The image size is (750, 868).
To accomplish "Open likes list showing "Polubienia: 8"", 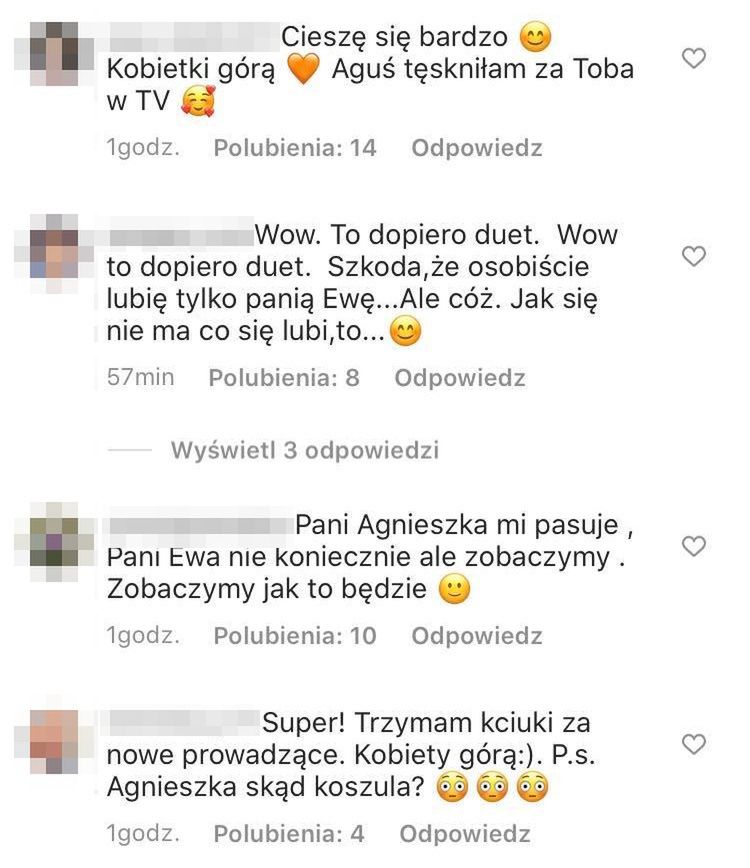I will [x=283, y=378].
